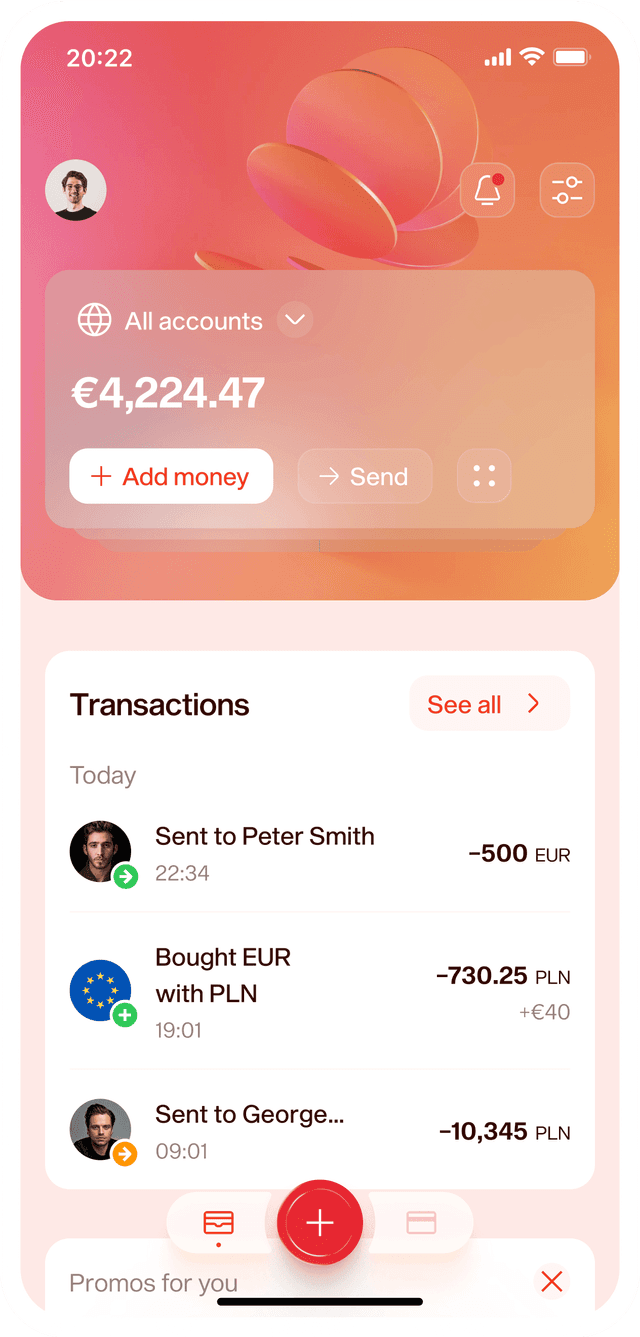This screenshot has height=1337, width=640.
Task: Open the notifications bell
Action: (487, 190)
